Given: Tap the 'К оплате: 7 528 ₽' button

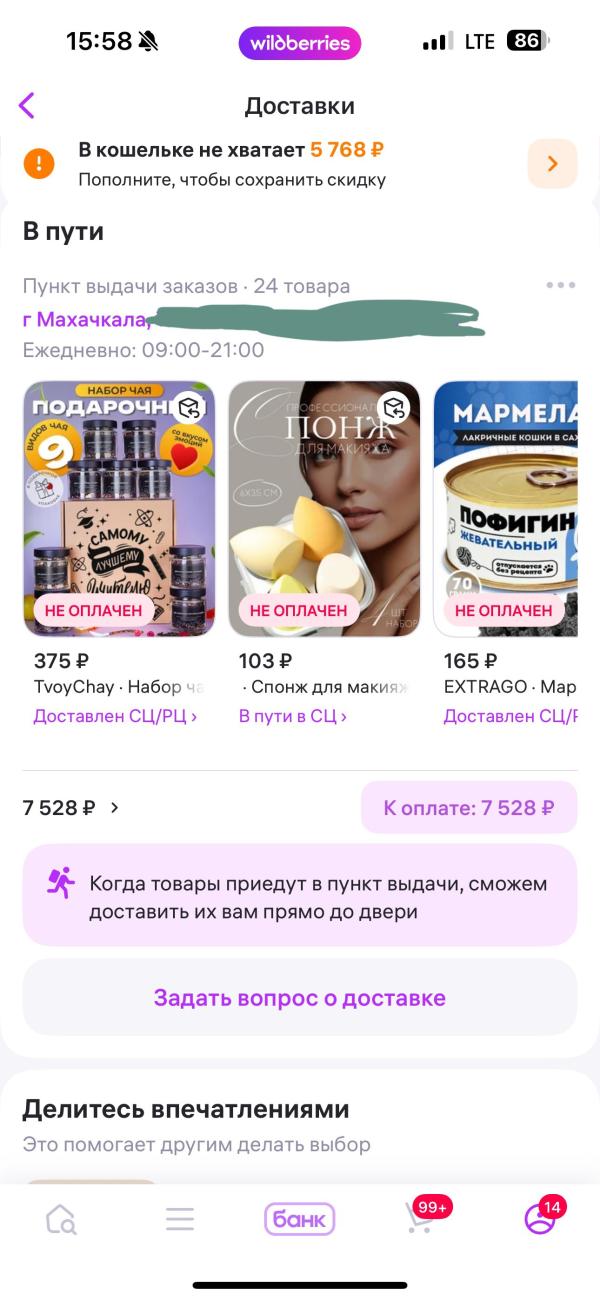Looking at the screenshot, I should pyautogui.click(x=469, y=807).
